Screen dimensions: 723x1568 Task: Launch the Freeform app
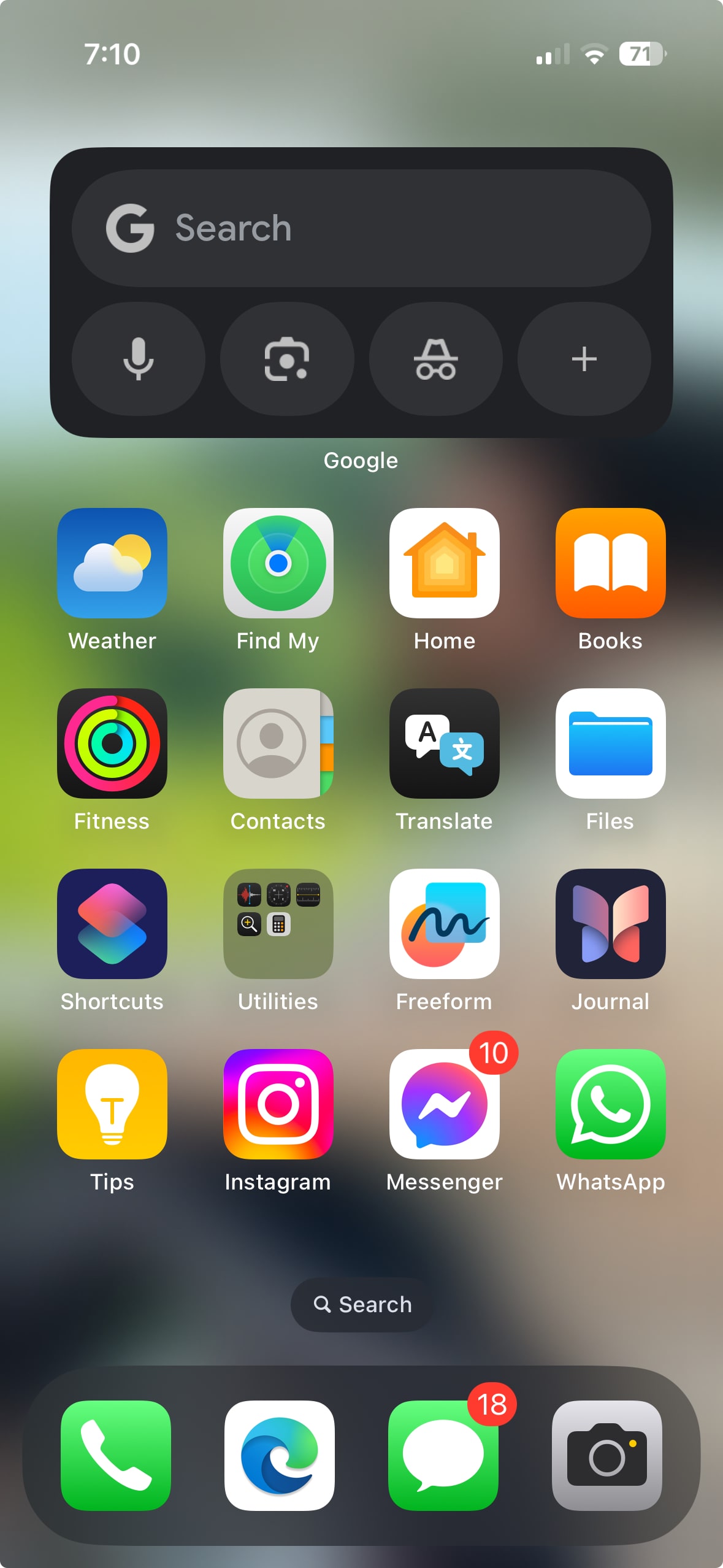tap(445, 924)
